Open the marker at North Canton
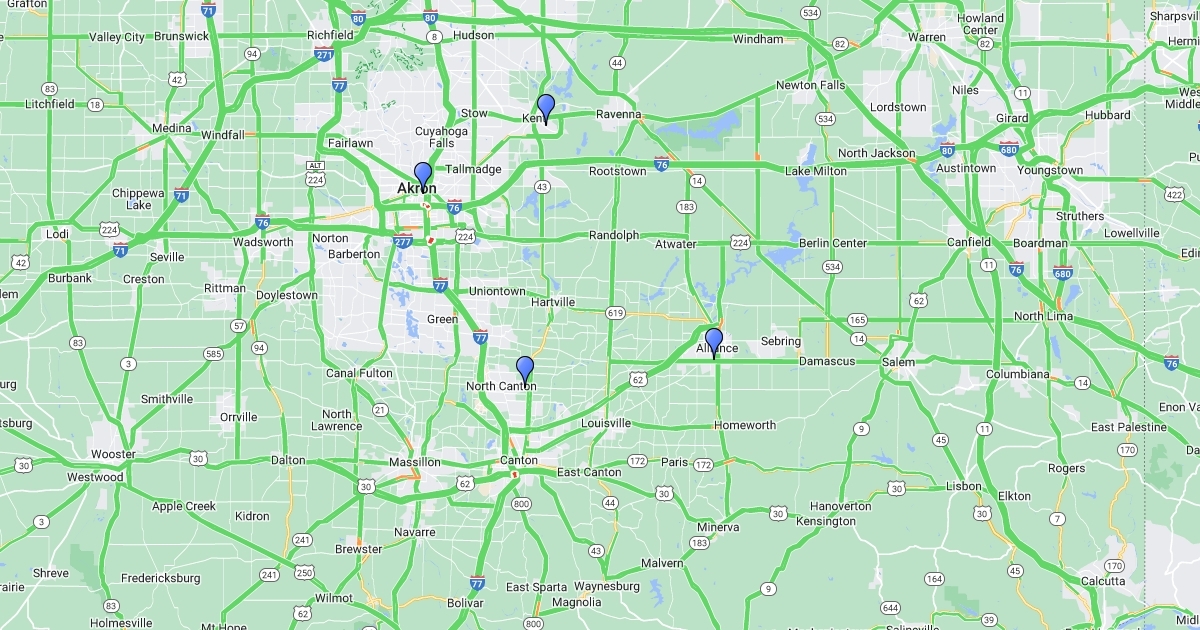Screen dimensions: 1200x630 (525, 369)
